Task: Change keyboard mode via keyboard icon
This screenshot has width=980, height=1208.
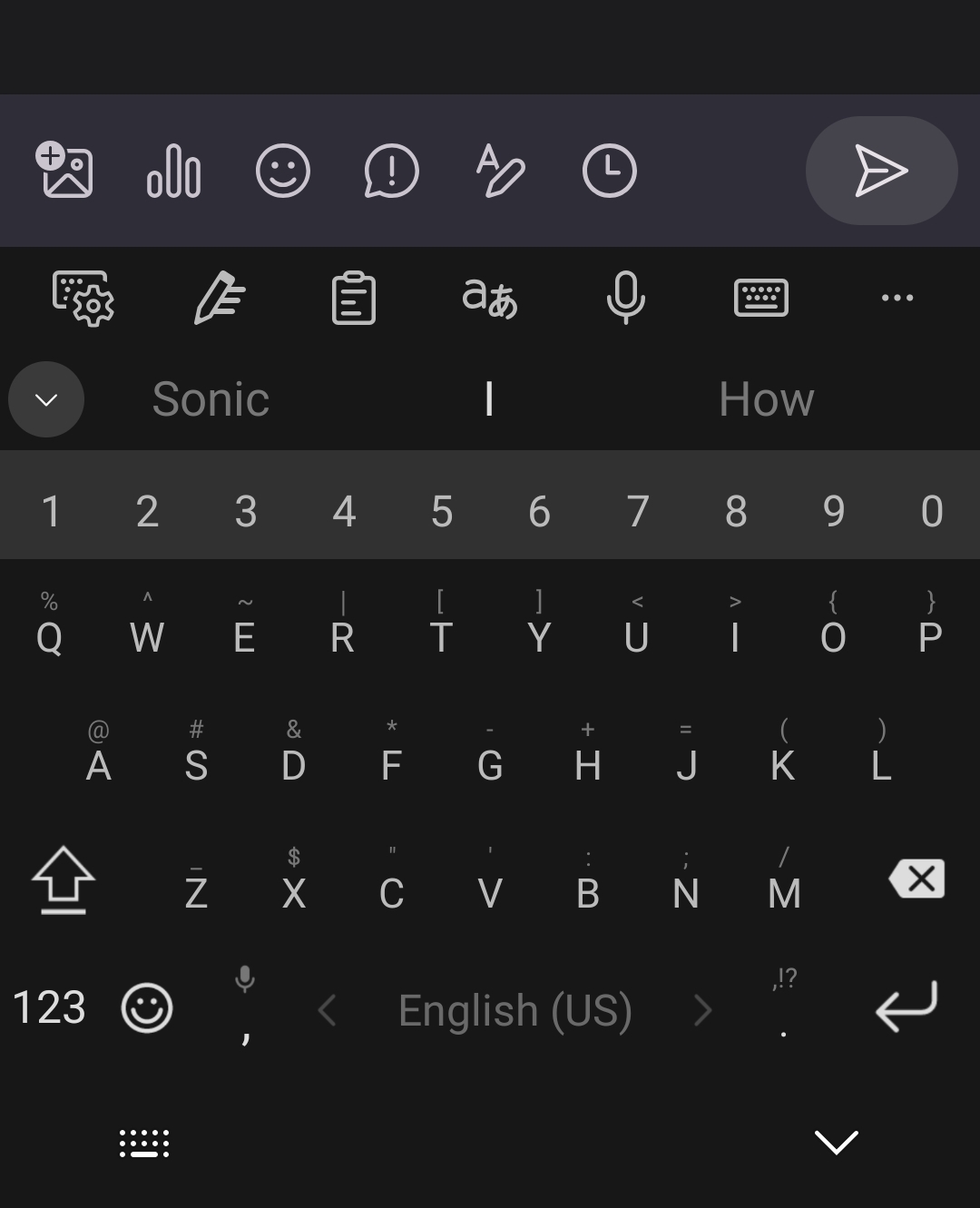Action: tap(760, 298)
